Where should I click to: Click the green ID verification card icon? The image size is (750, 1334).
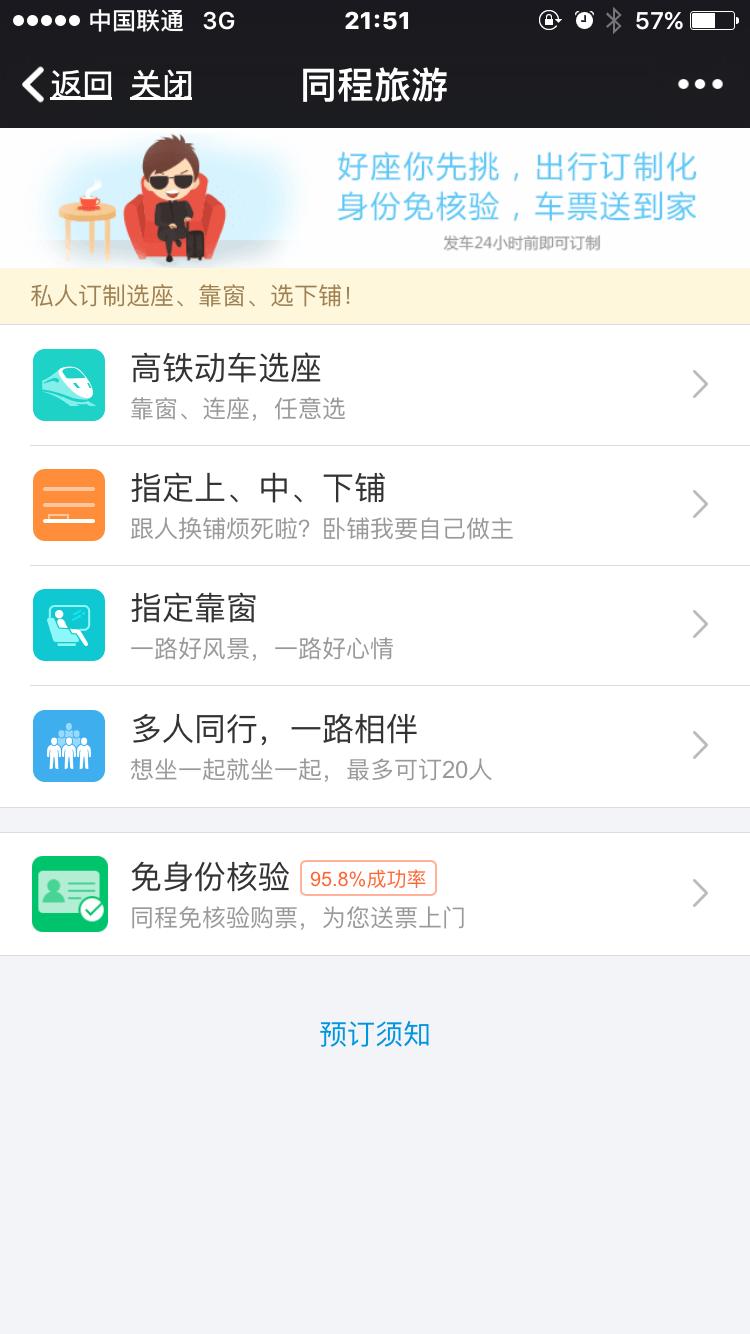pos(68,894)
